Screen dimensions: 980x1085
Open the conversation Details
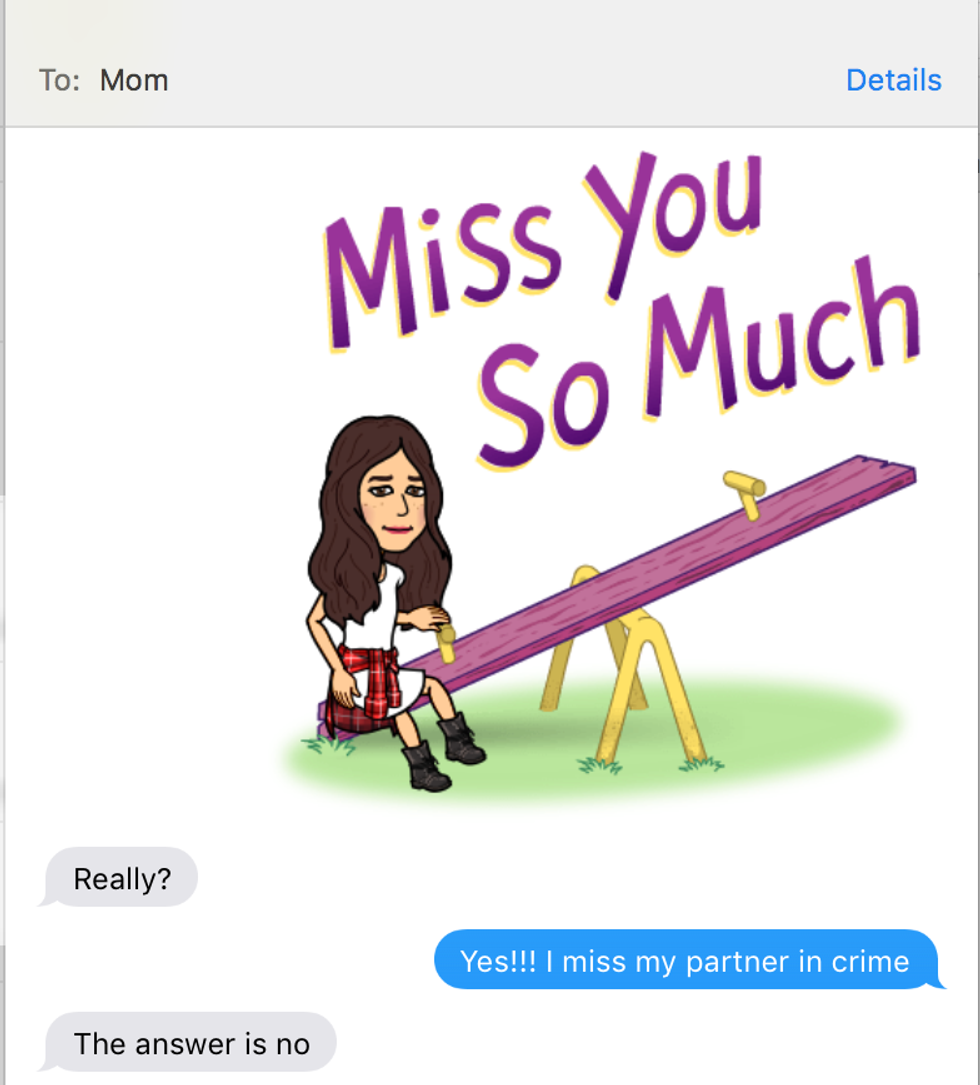tap(893, 80)
